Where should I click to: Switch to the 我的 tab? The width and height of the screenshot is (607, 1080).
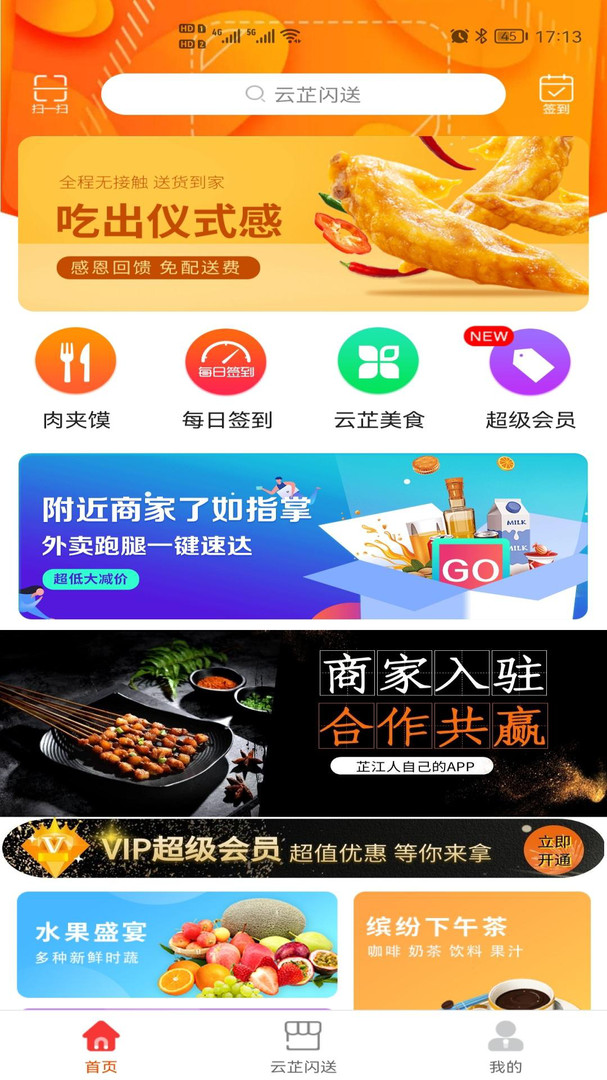505,1046
